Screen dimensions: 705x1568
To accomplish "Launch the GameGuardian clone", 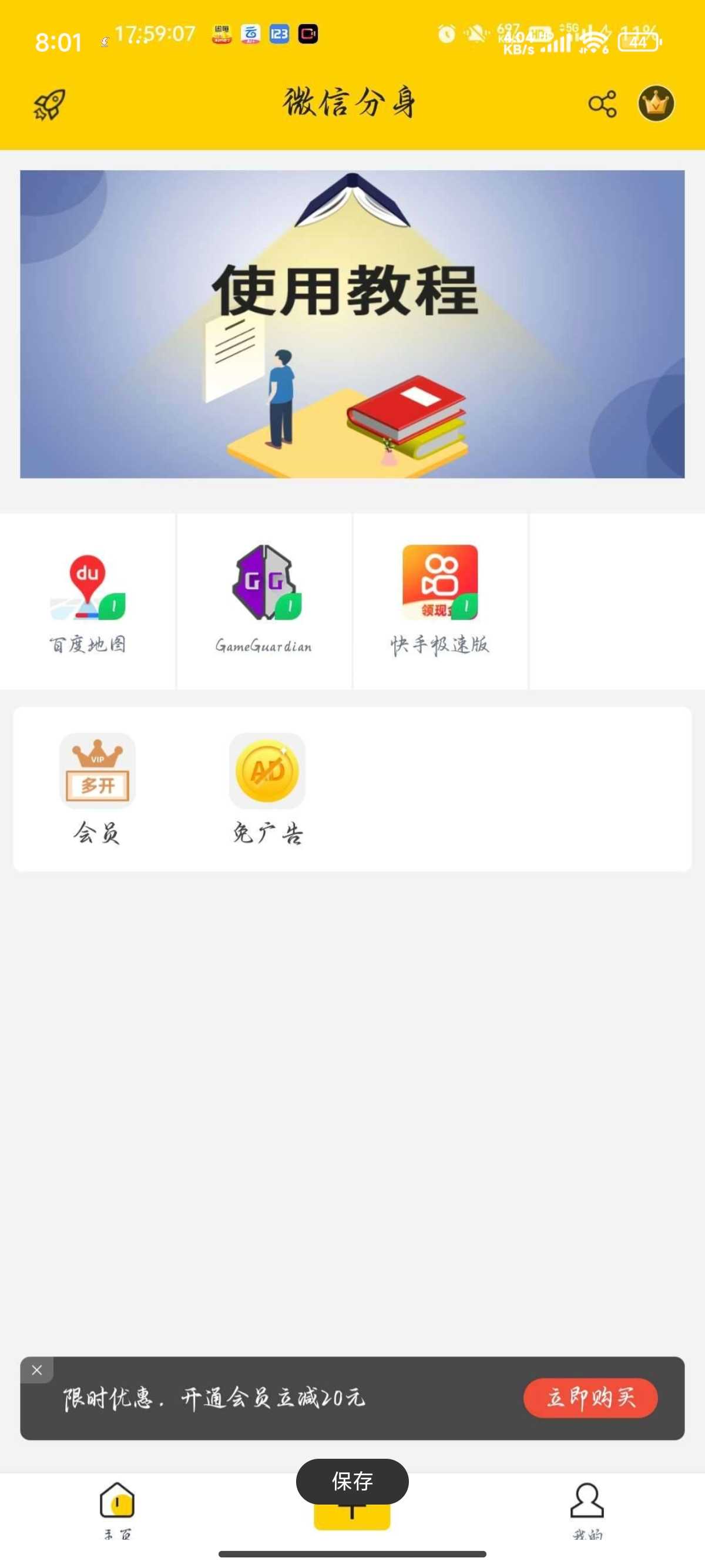I will coord(264,601).
